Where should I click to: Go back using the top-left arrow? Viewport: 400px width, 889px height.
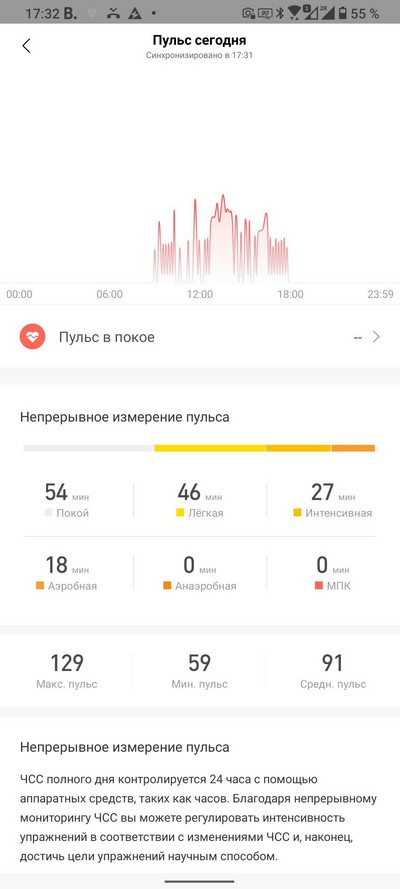(26, 46)
